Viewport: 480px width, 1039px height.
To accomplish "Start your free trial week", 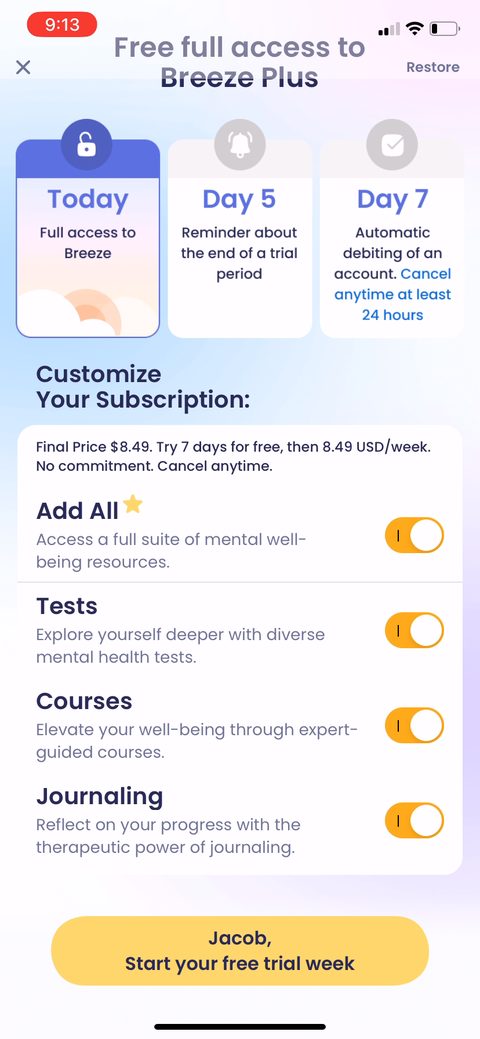I will tap(240, 951).
